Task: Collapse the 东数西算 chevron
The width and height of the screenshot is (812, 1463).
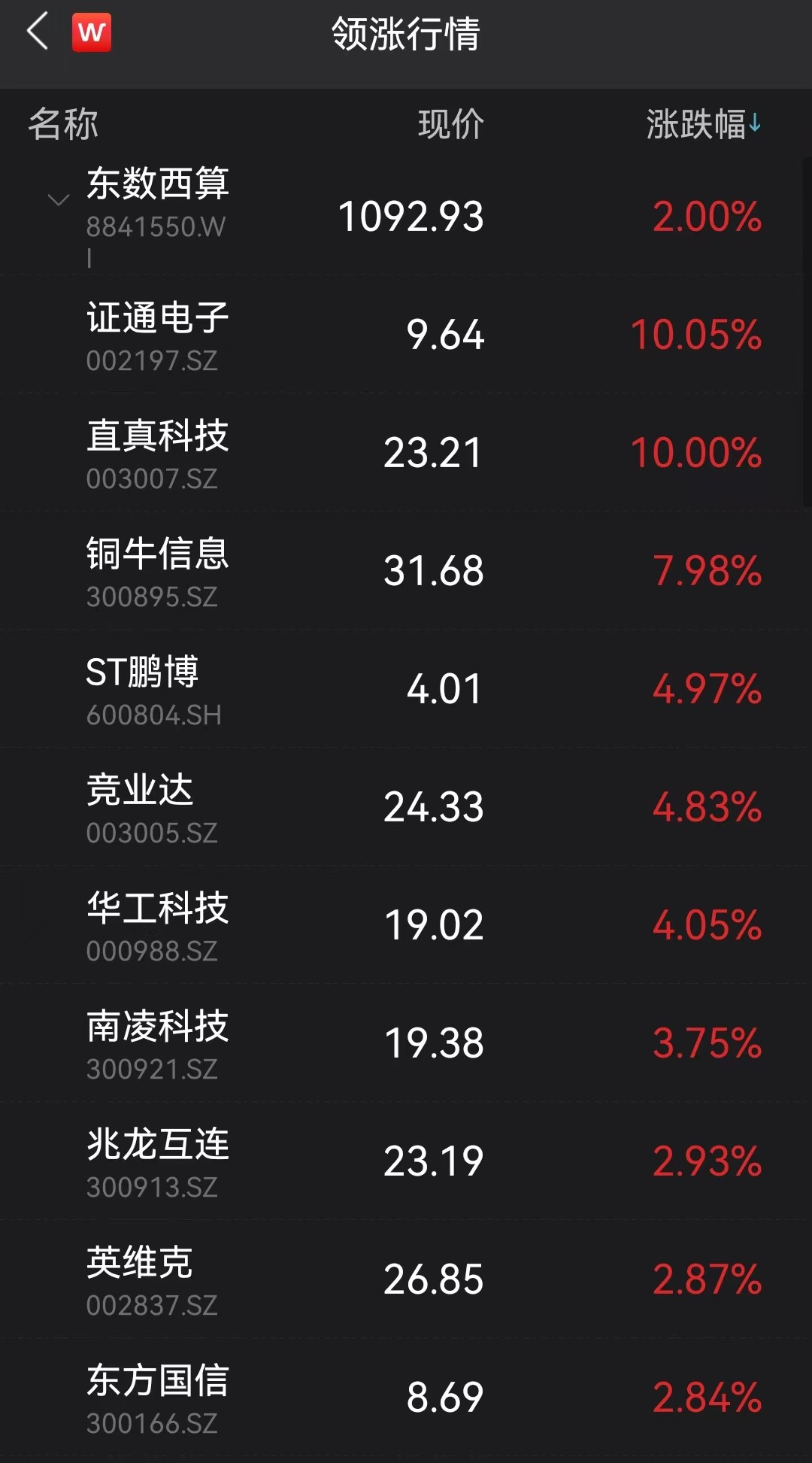Action: [x=59, y=200]
